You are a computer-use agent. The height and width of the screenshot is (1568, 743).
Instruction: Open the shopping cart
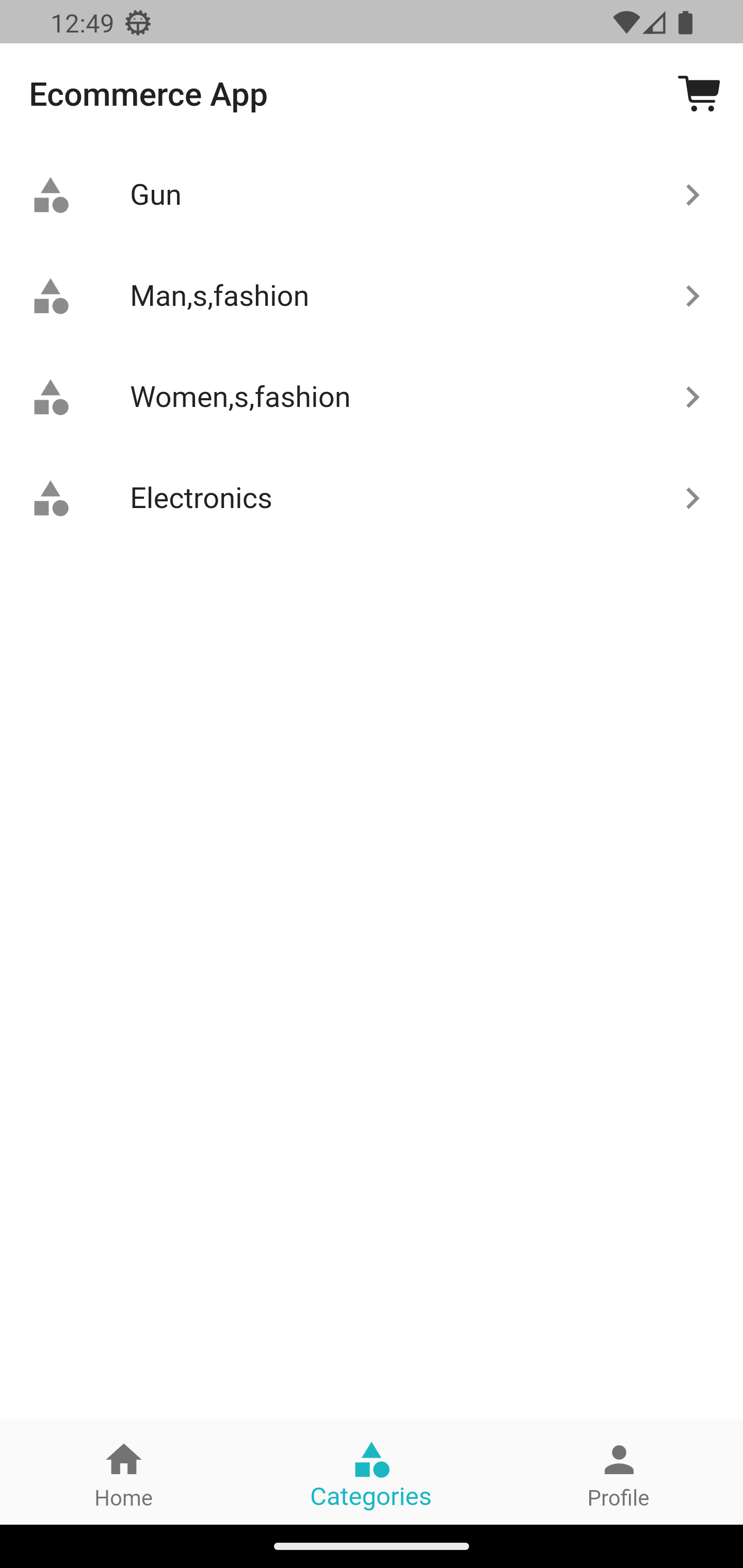coord(699,94)
